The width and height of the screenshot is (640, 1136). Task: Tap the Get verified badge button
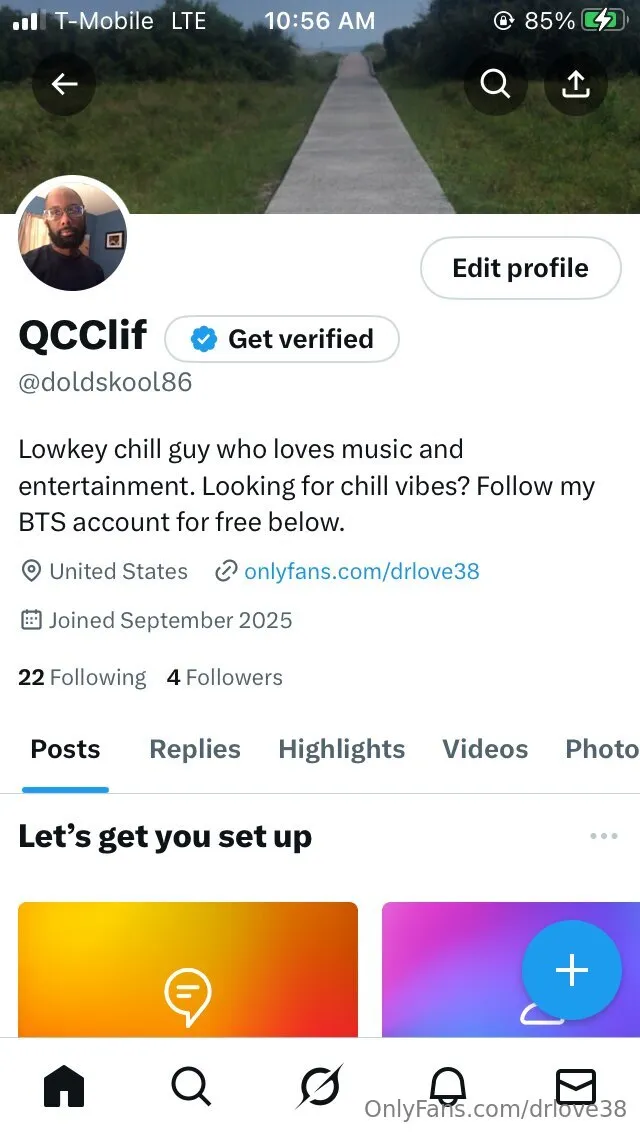[x=282, y=339]
